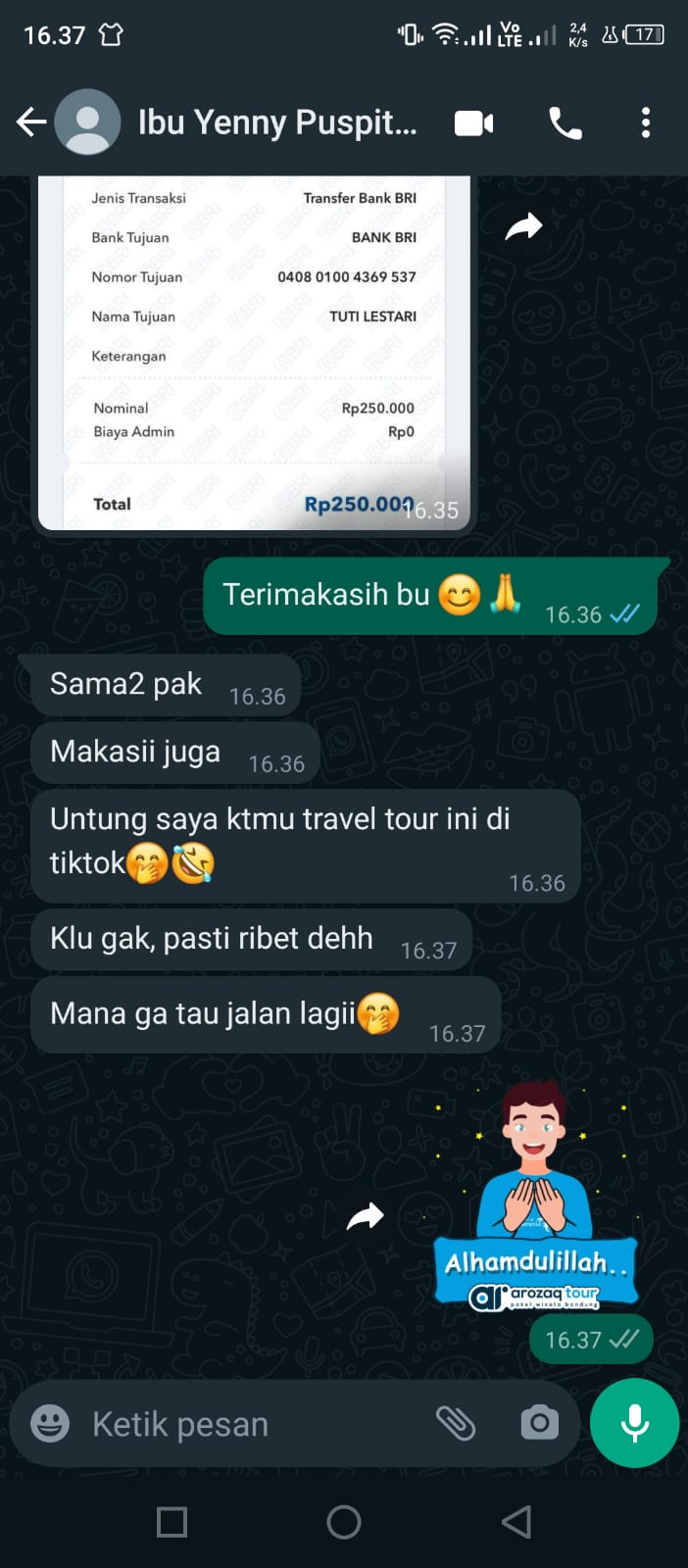
Task: Tap the Ketik pesan message field
Action: pyautogui.click(x=245, y=1424)
